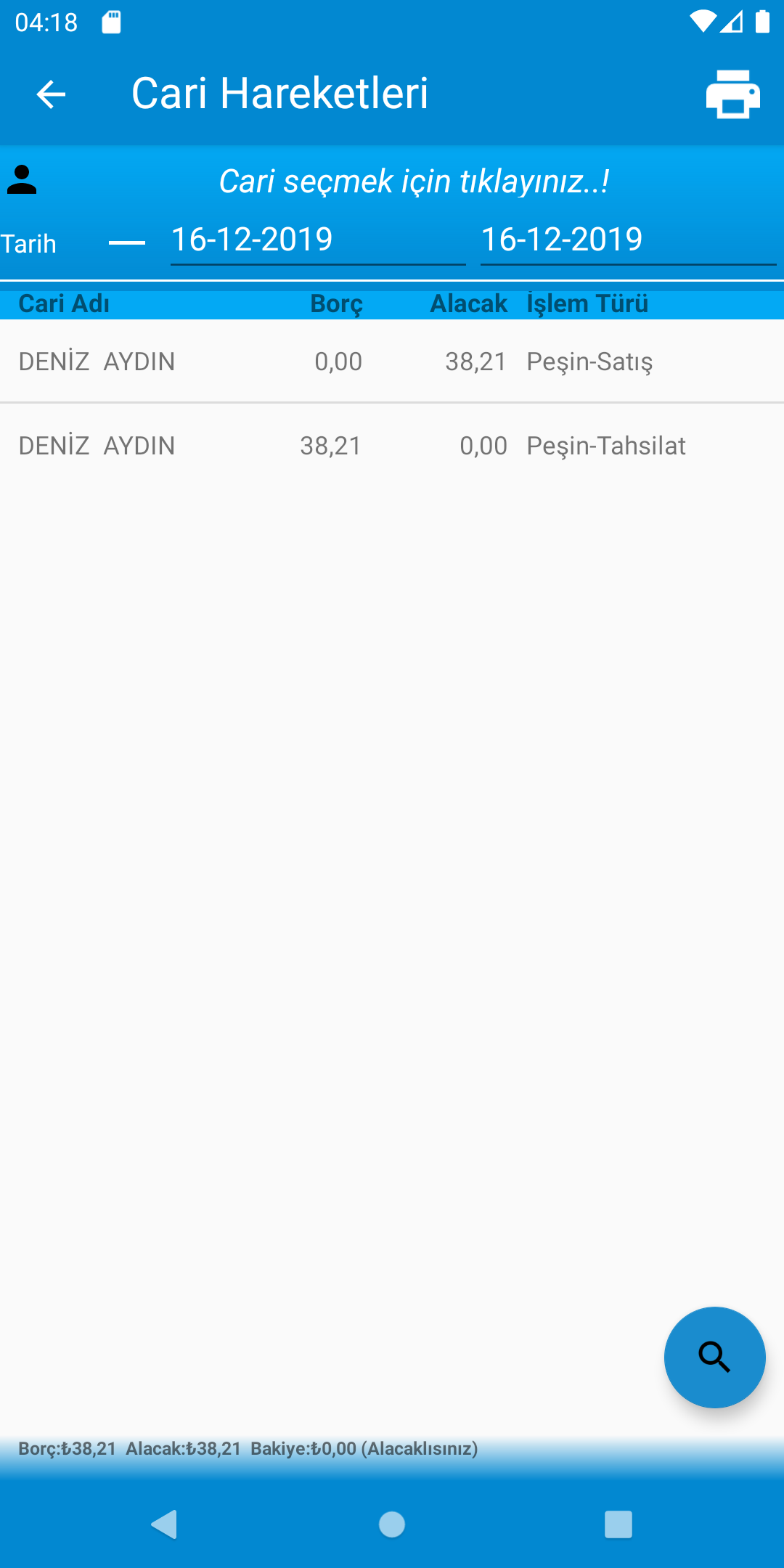Go back using the app bar arrow
Image resolution: width=784 pixels, height=1568 pixels.
click(x=51, y=94)
